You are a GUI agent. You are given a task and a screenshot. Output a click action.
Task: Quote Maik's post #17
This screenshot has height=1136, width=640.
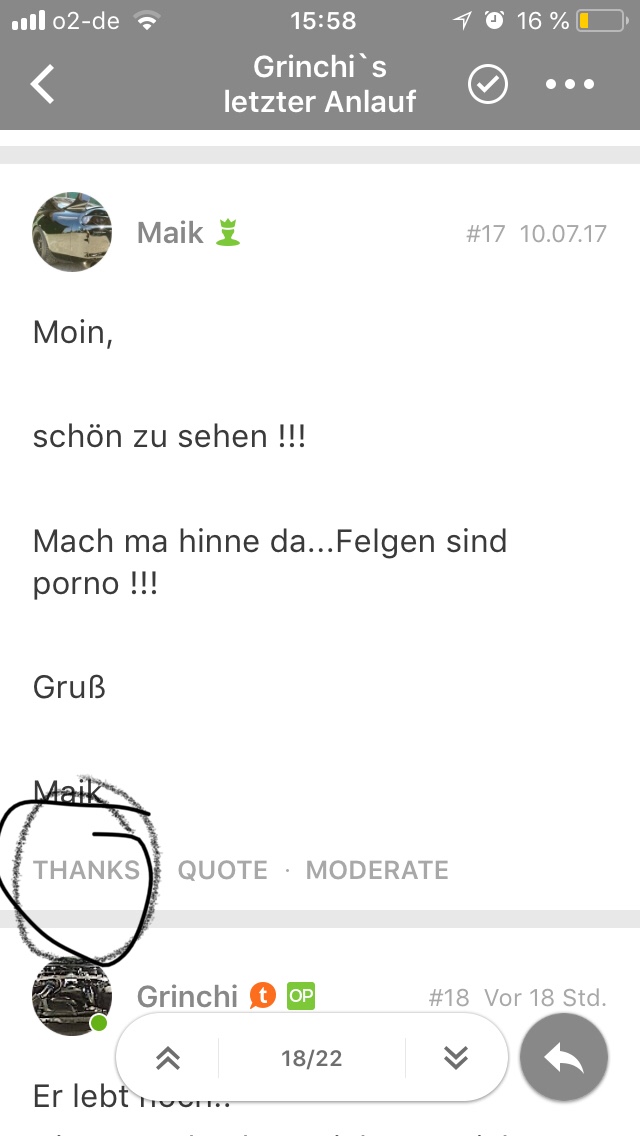click(x=223, y=870)
